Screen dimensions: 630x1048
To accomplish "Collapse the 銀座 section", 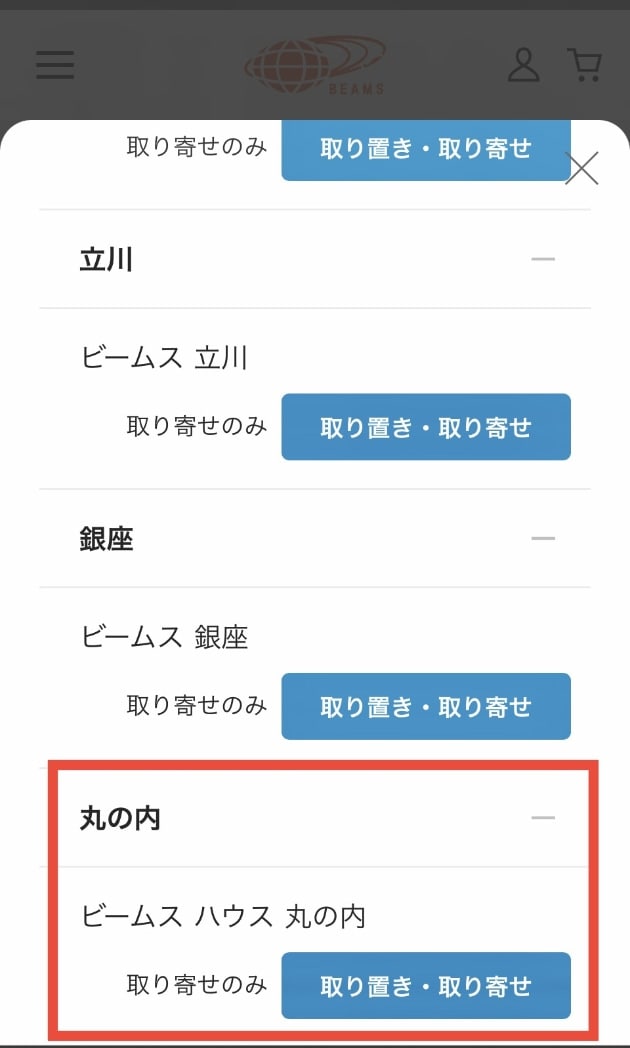I will (542, 538).
